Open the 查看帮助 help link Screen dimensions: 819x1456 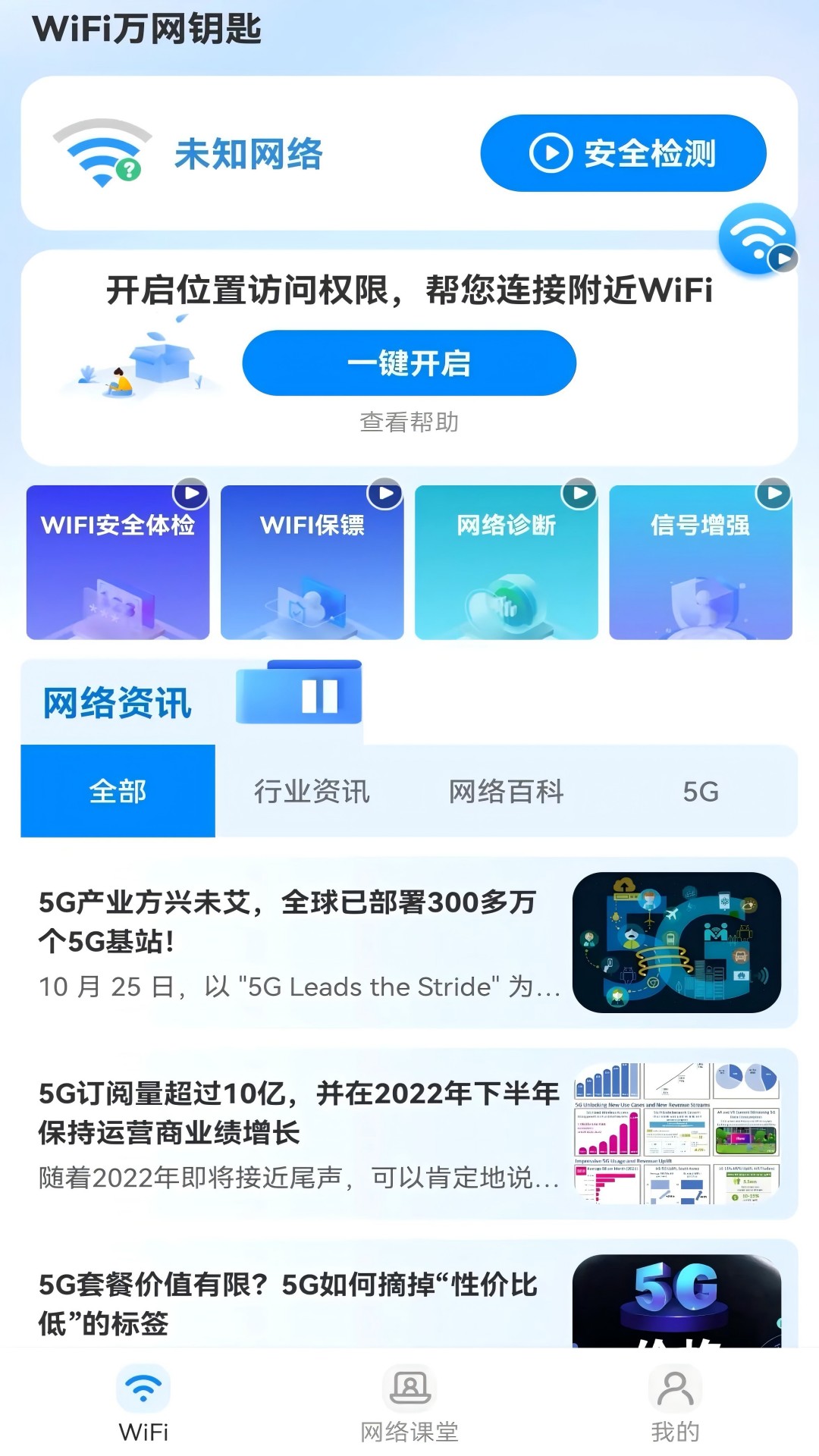(x=409, y=422)
